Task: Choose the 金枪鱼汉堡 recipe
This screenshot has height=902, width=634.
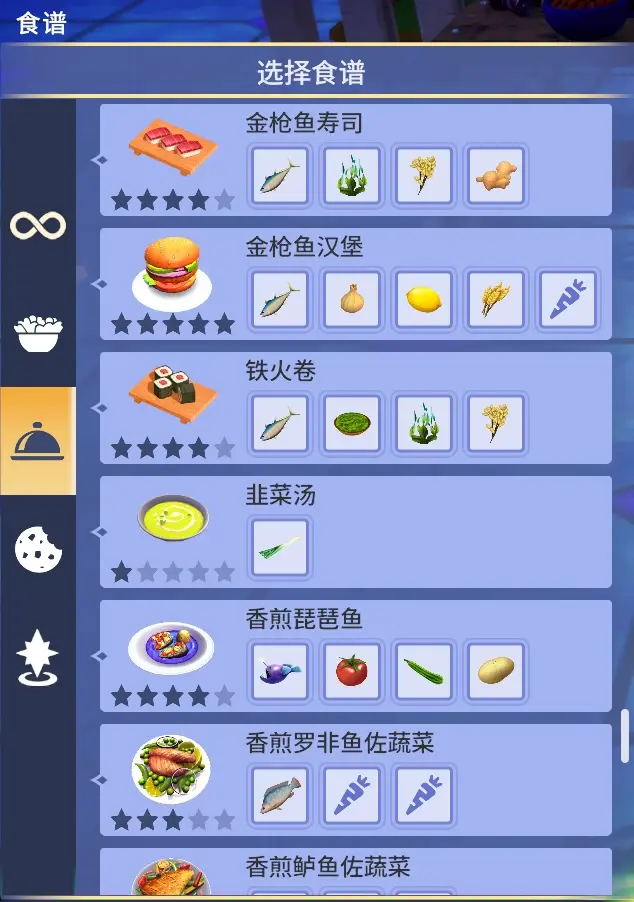Action: click(355, 284)
